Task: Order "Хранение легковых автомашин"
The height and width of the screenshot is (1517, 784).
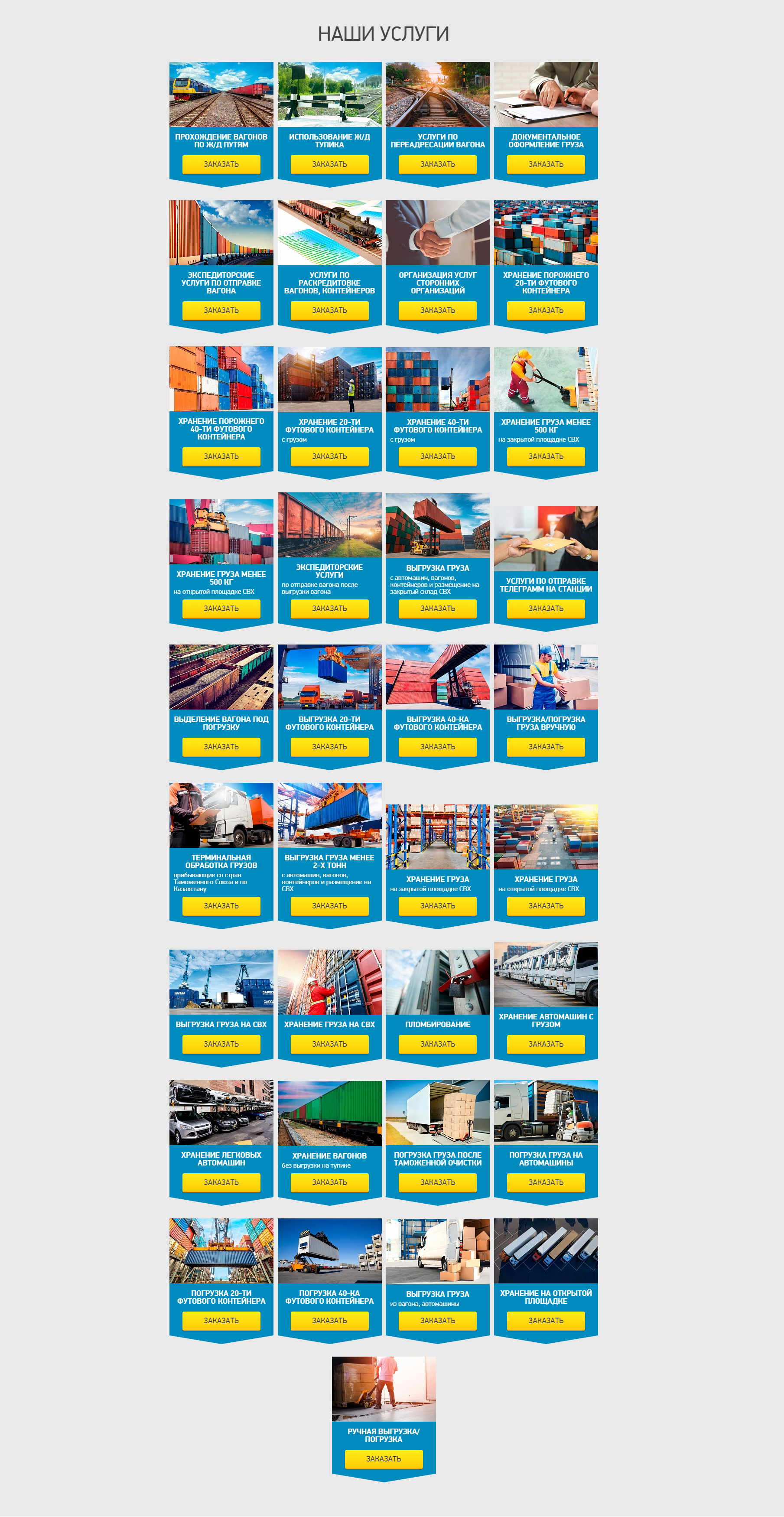Action: point(221,1182)
